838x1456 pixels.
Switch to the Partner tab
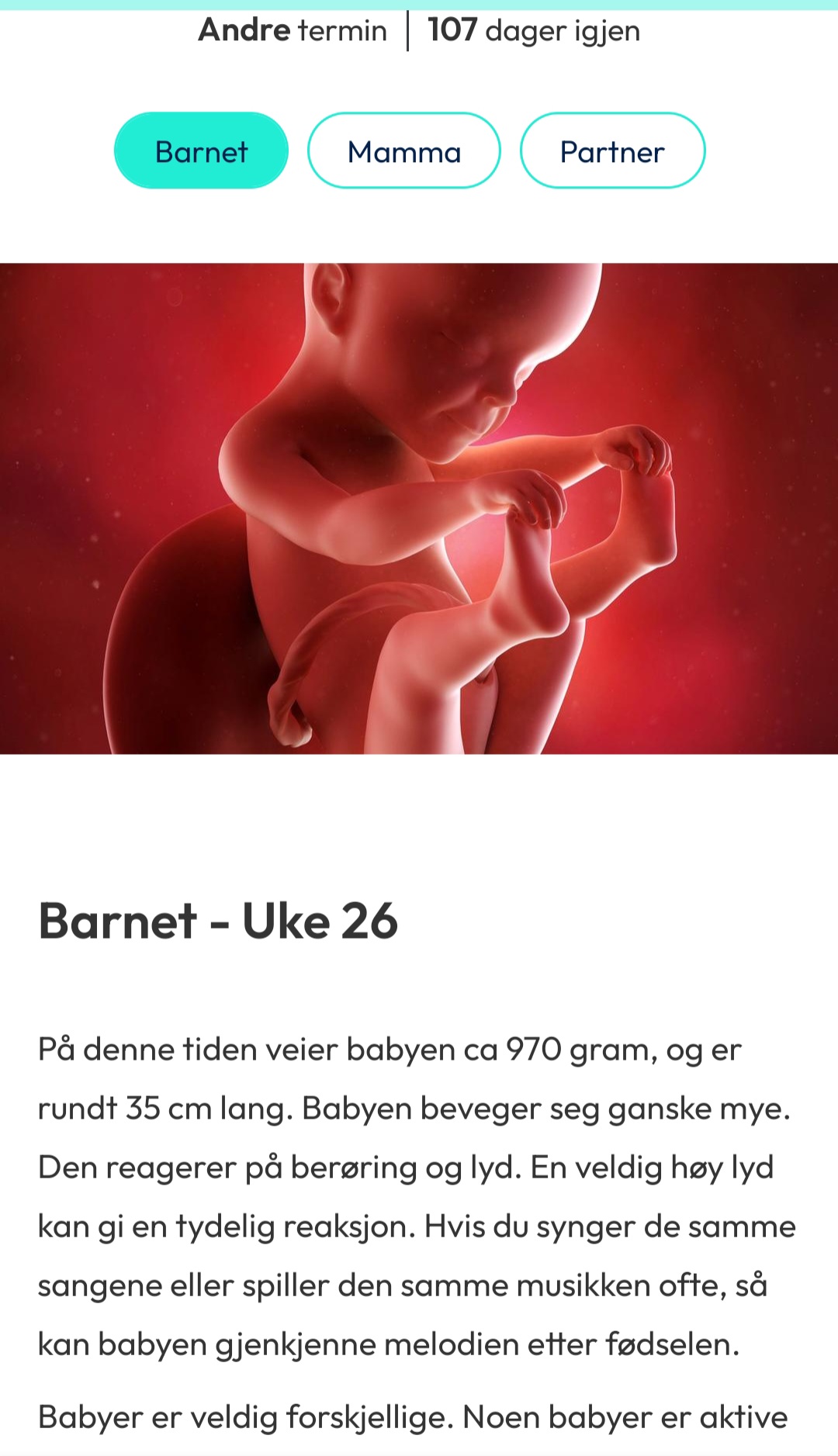(612, 150)
